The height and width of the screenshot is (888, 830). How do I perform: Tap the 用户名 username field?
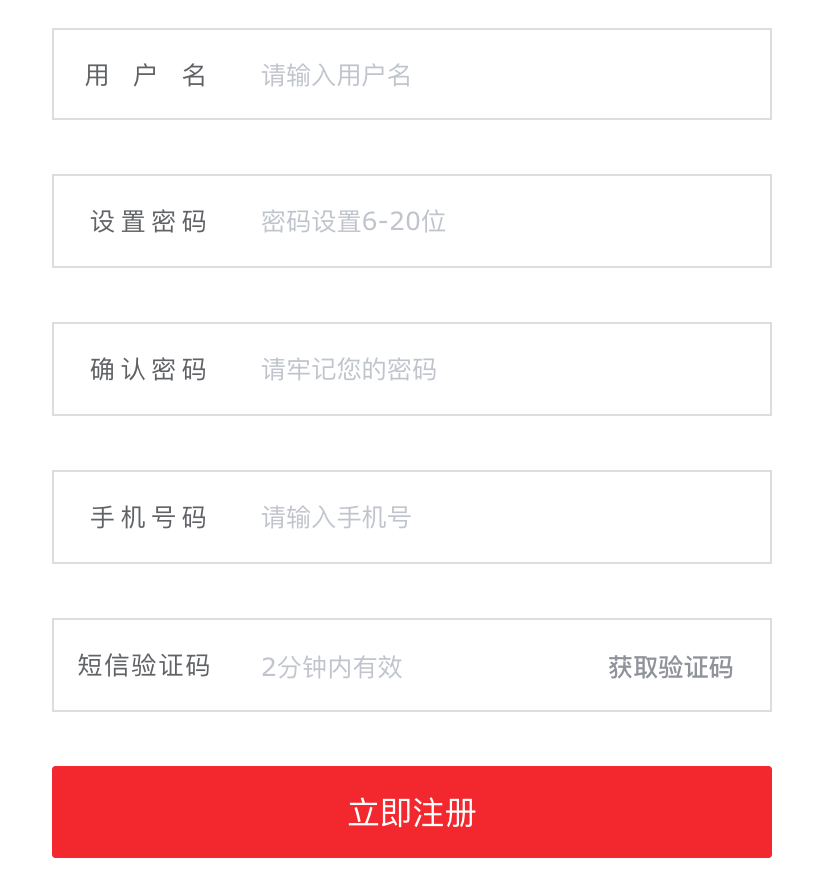point(480,75)
